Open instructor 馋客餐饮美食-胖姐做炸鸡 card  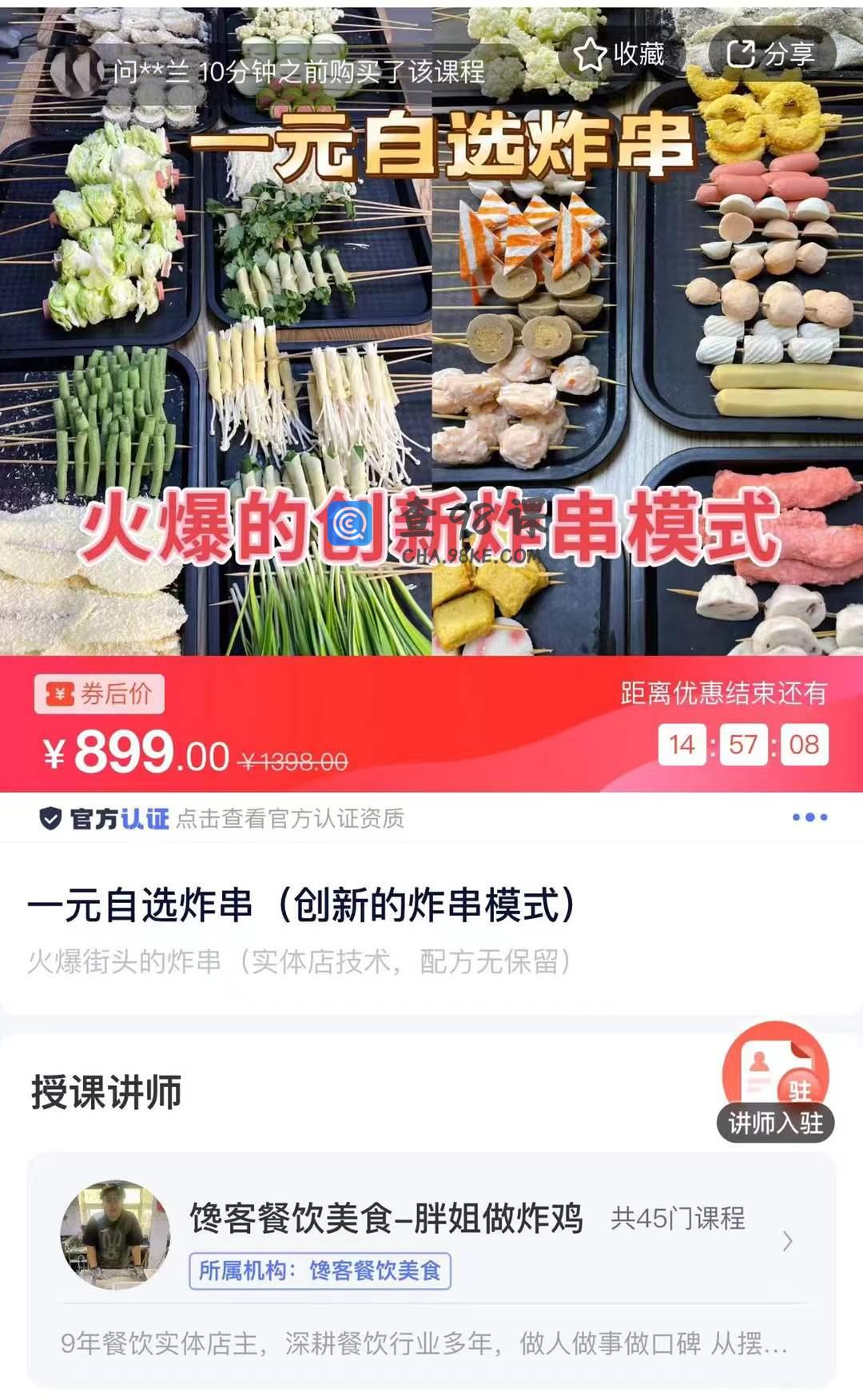click(431, 1235)
